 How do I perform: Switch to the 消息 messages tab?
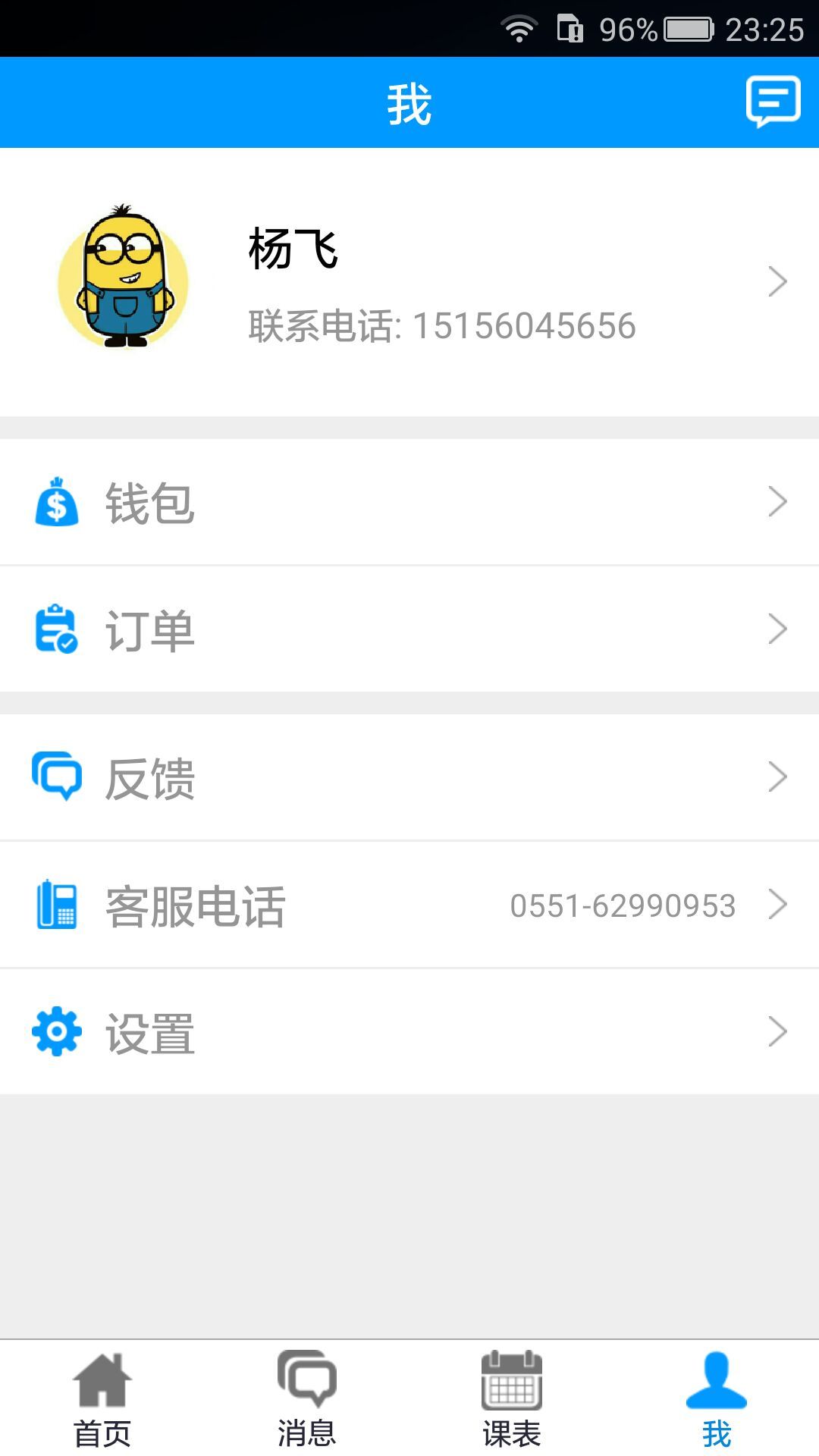pyautogui.click(x=307, y=1399)
